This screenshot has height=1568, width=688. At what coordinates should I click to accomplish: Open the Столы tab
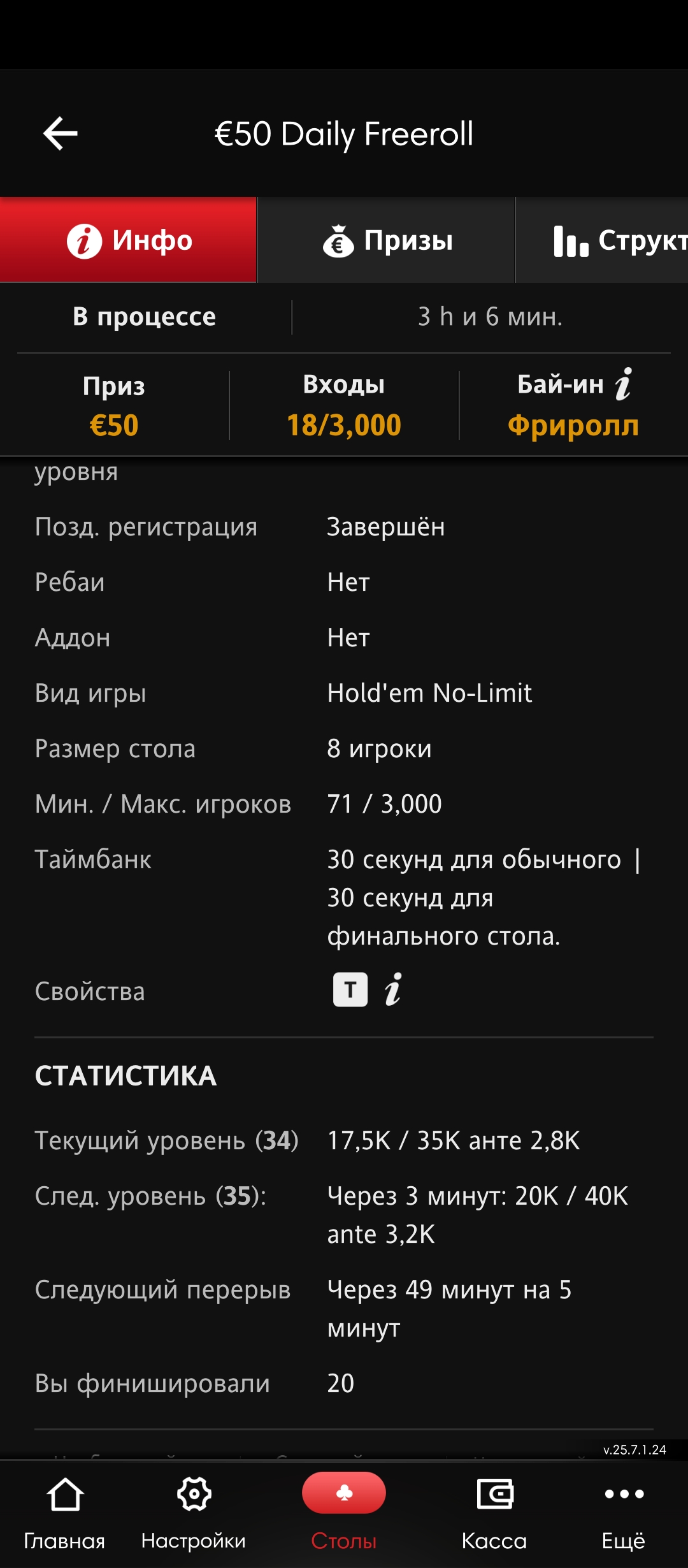[x=344, y=1509]
